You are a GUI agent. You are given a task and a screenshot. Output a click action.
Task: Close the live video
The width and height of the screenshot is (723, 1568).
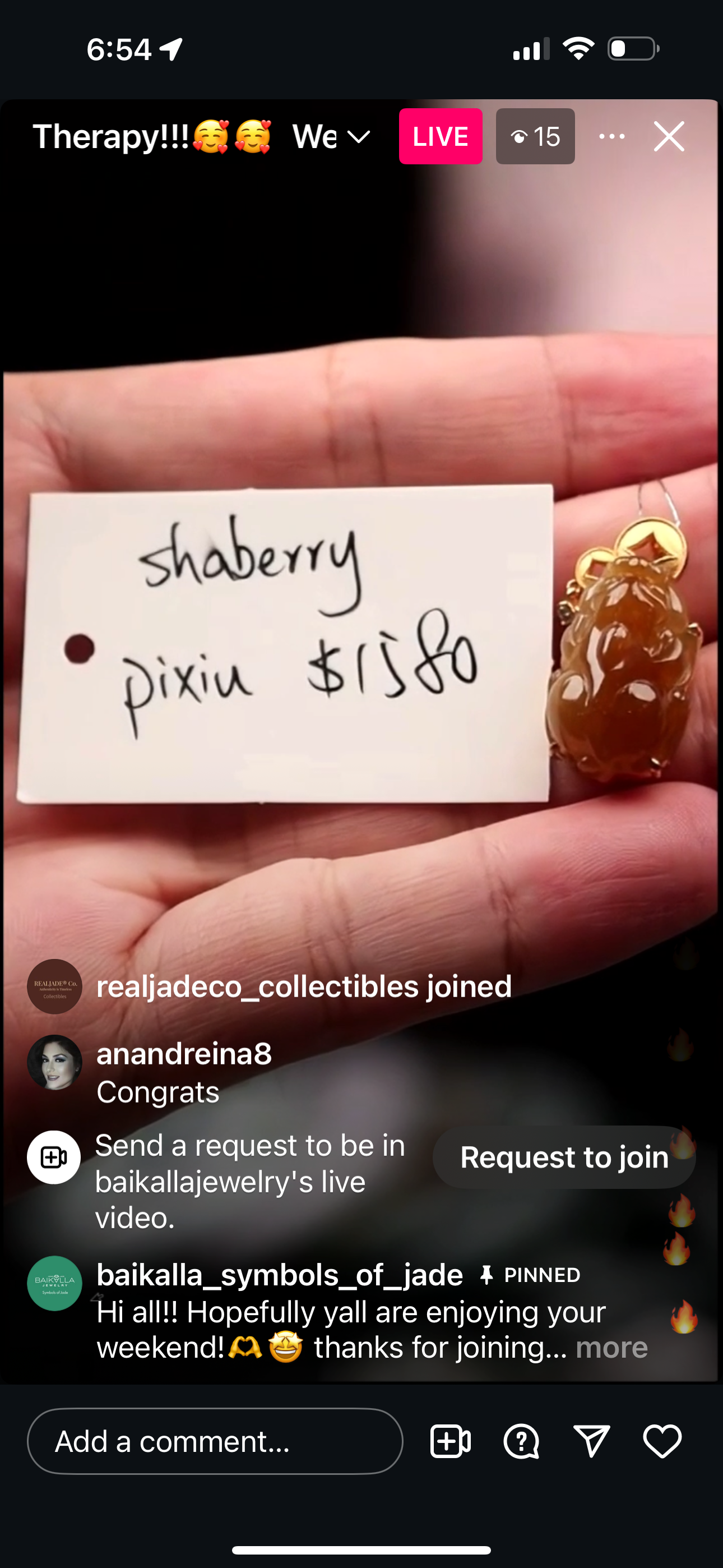pos(669,136)
